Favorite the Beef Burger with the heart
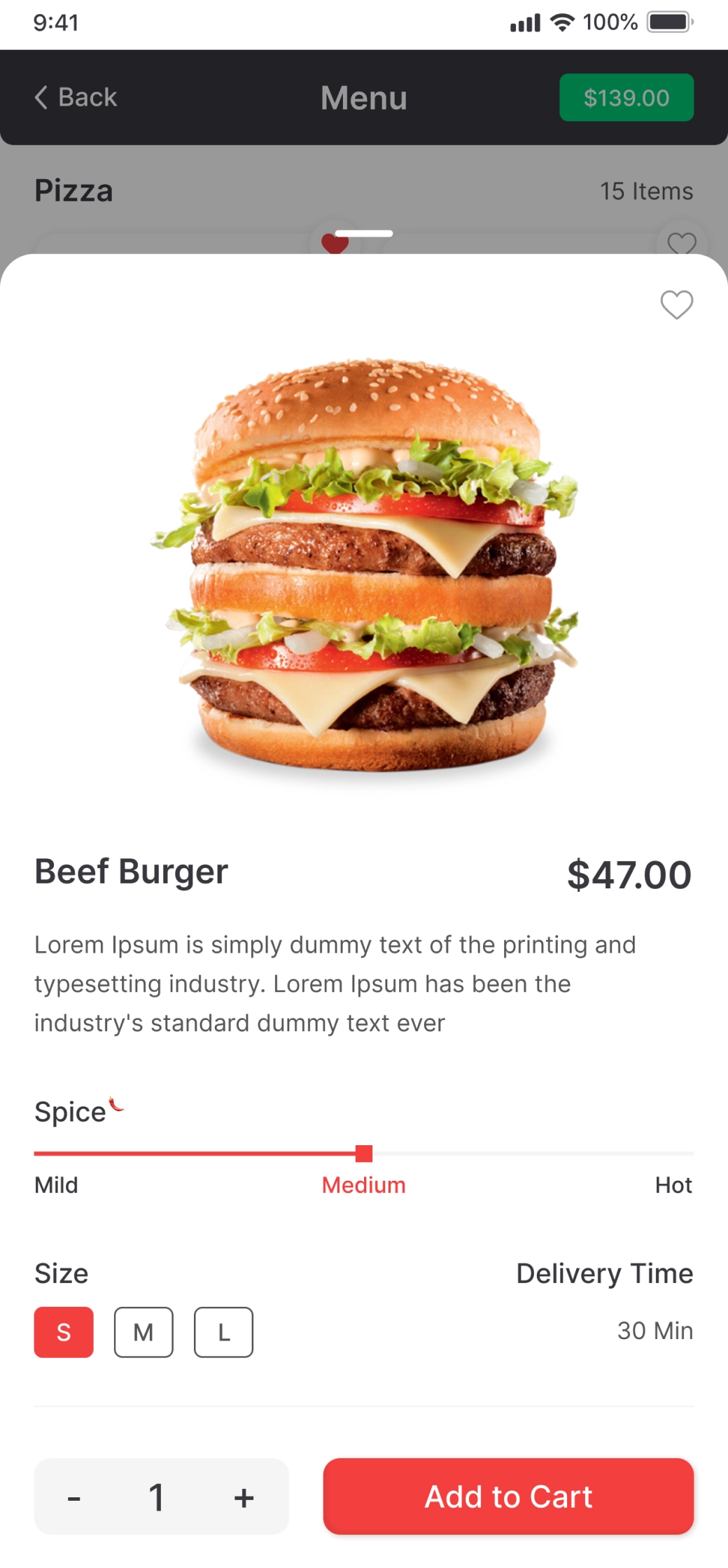This screenshot has height=1568, width=728. click(x=676, y=304)
